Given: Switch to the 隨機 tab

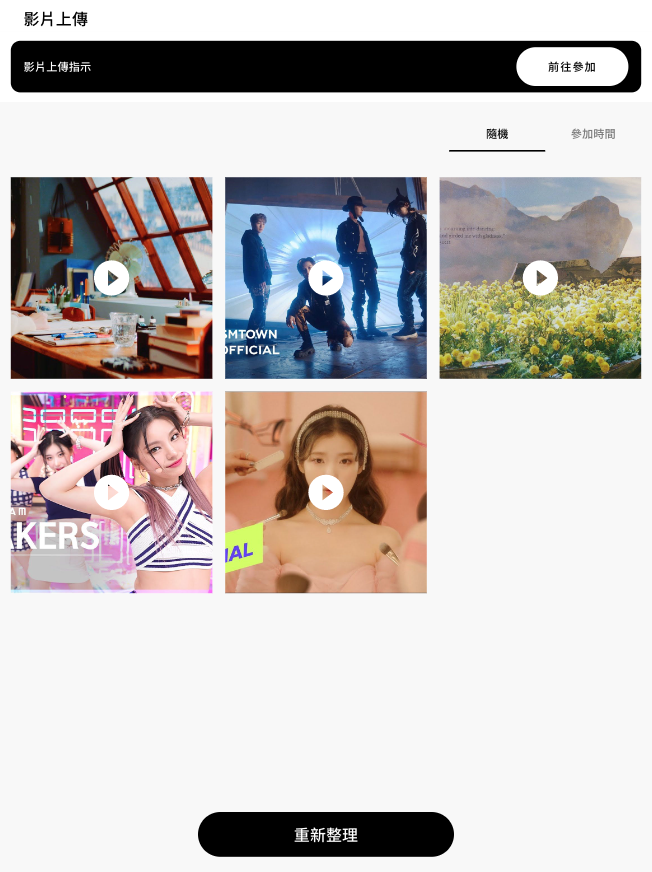Looking at the screenshot, I should [x=497, y=134].
